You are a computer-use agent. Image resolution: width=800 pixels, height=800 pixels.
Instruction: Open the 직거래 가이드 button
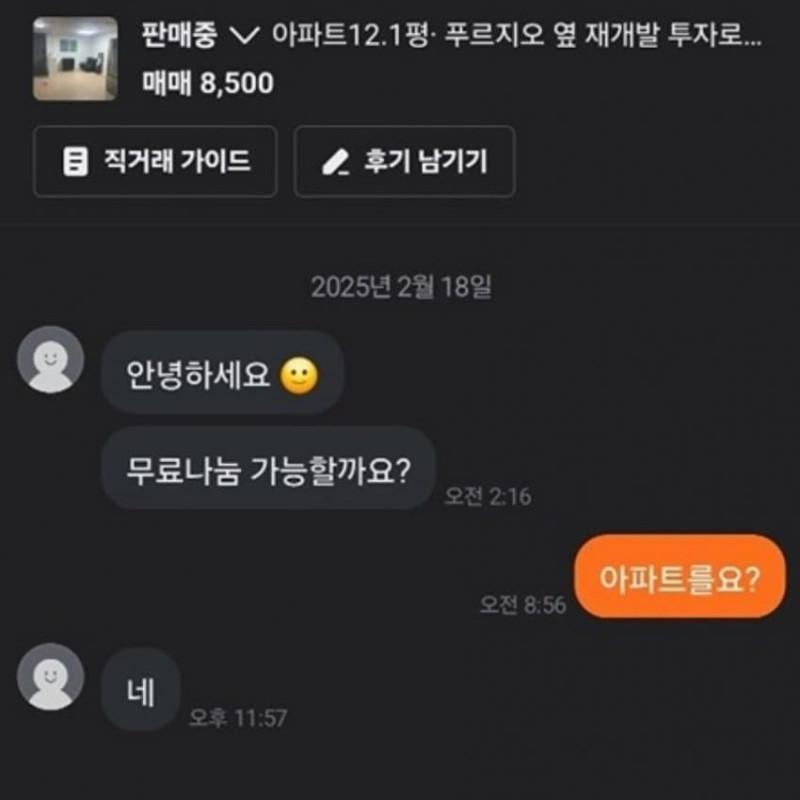155,161
